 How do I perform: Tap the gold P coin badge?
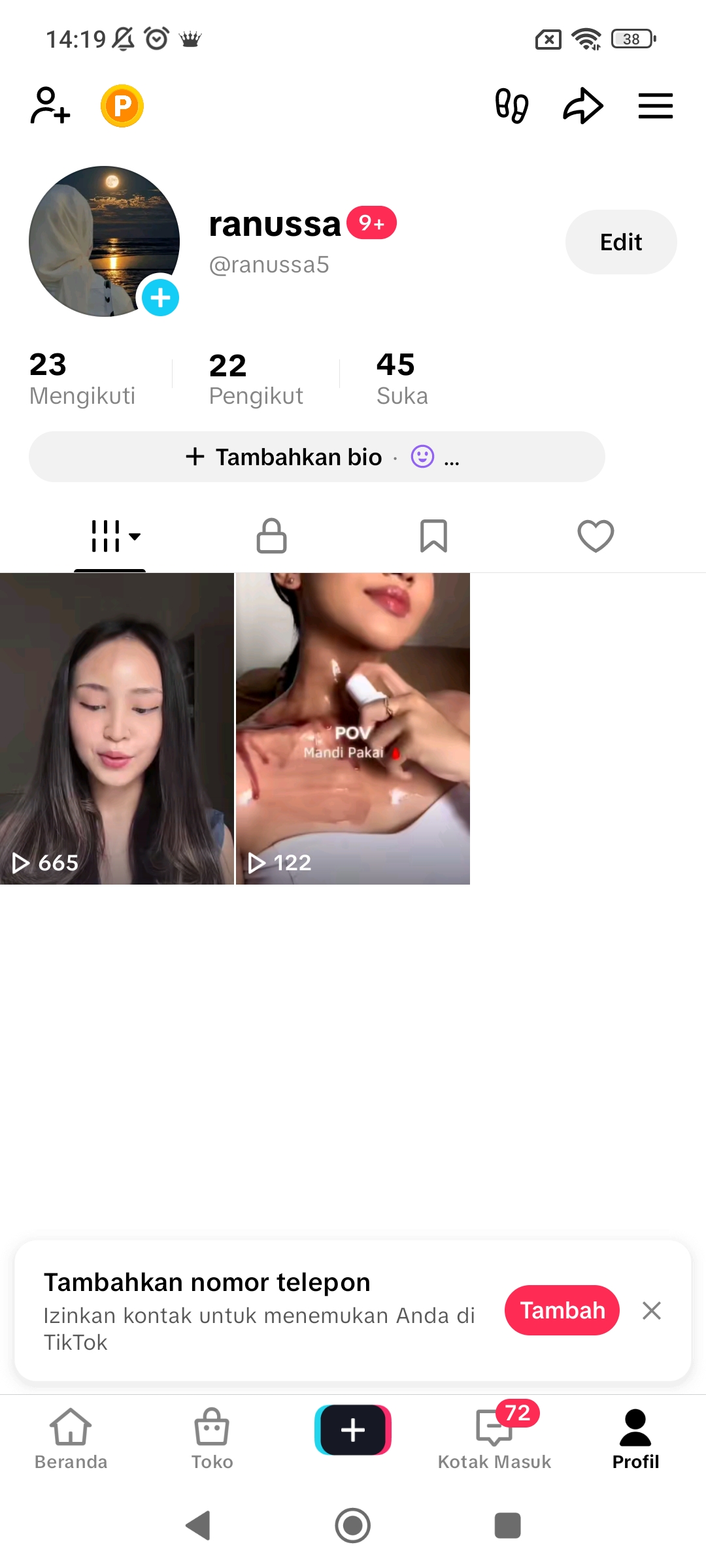coord(122,106)
